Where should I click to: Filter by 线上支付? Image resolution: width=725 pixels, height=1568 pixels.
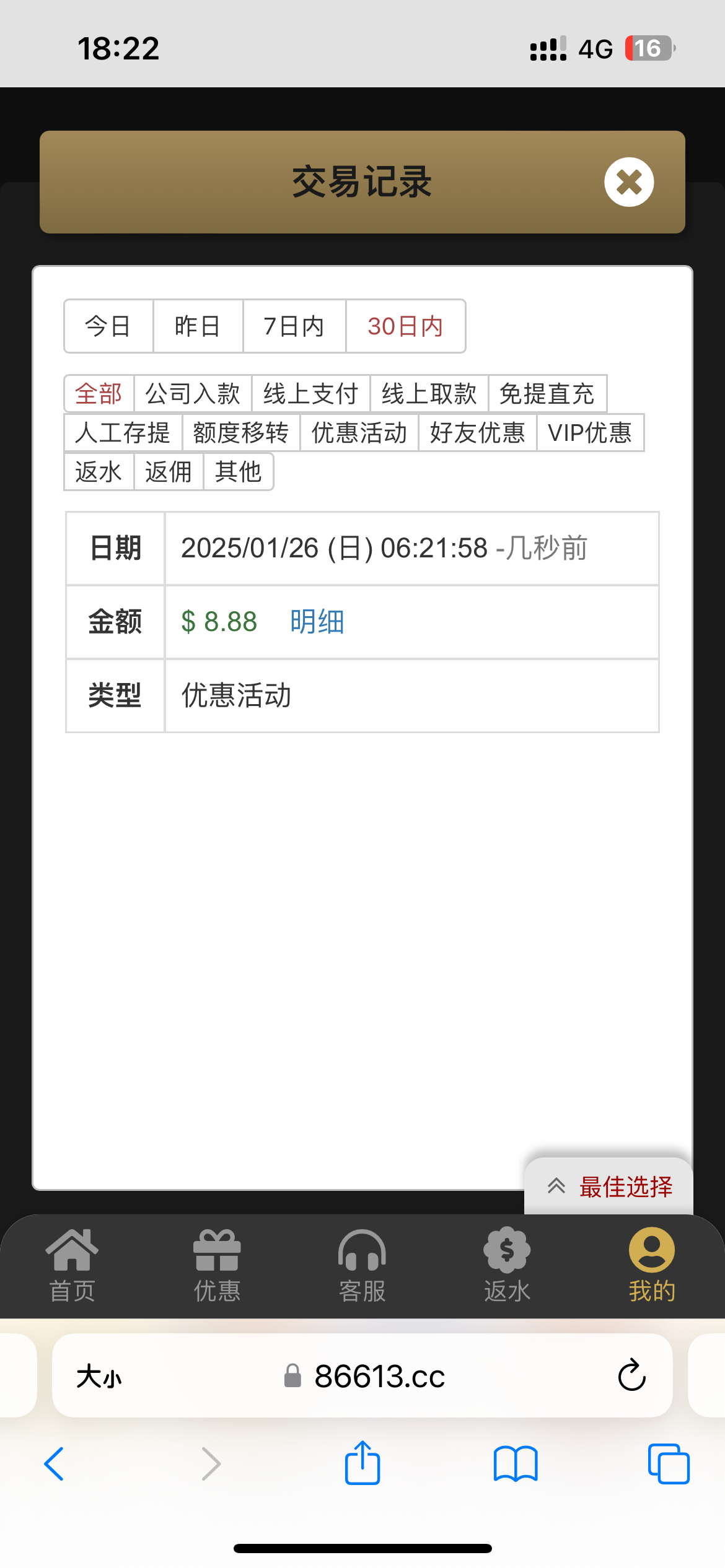click(x=310, y=394)
